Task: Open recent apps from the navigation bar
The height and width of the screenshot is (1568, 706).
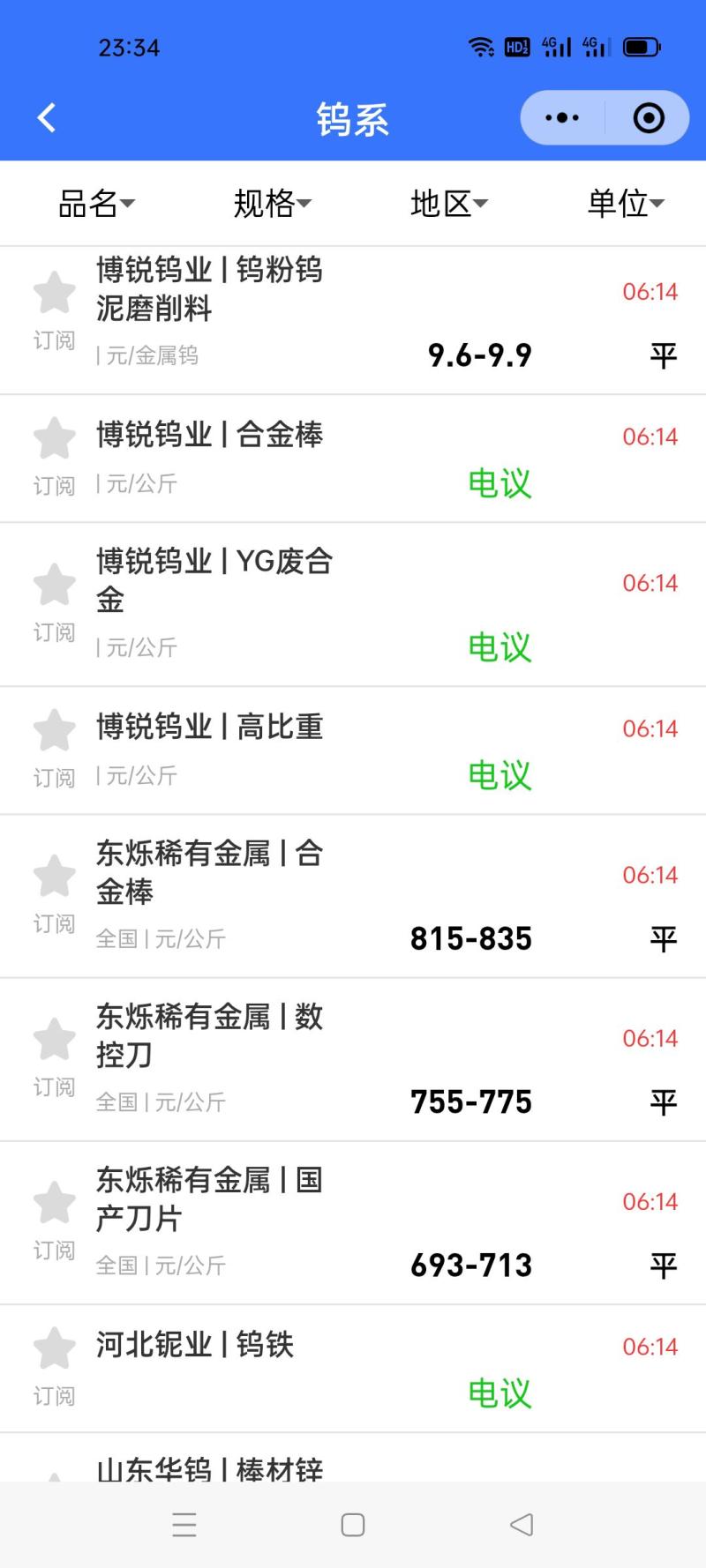Action: point(184,1525)
